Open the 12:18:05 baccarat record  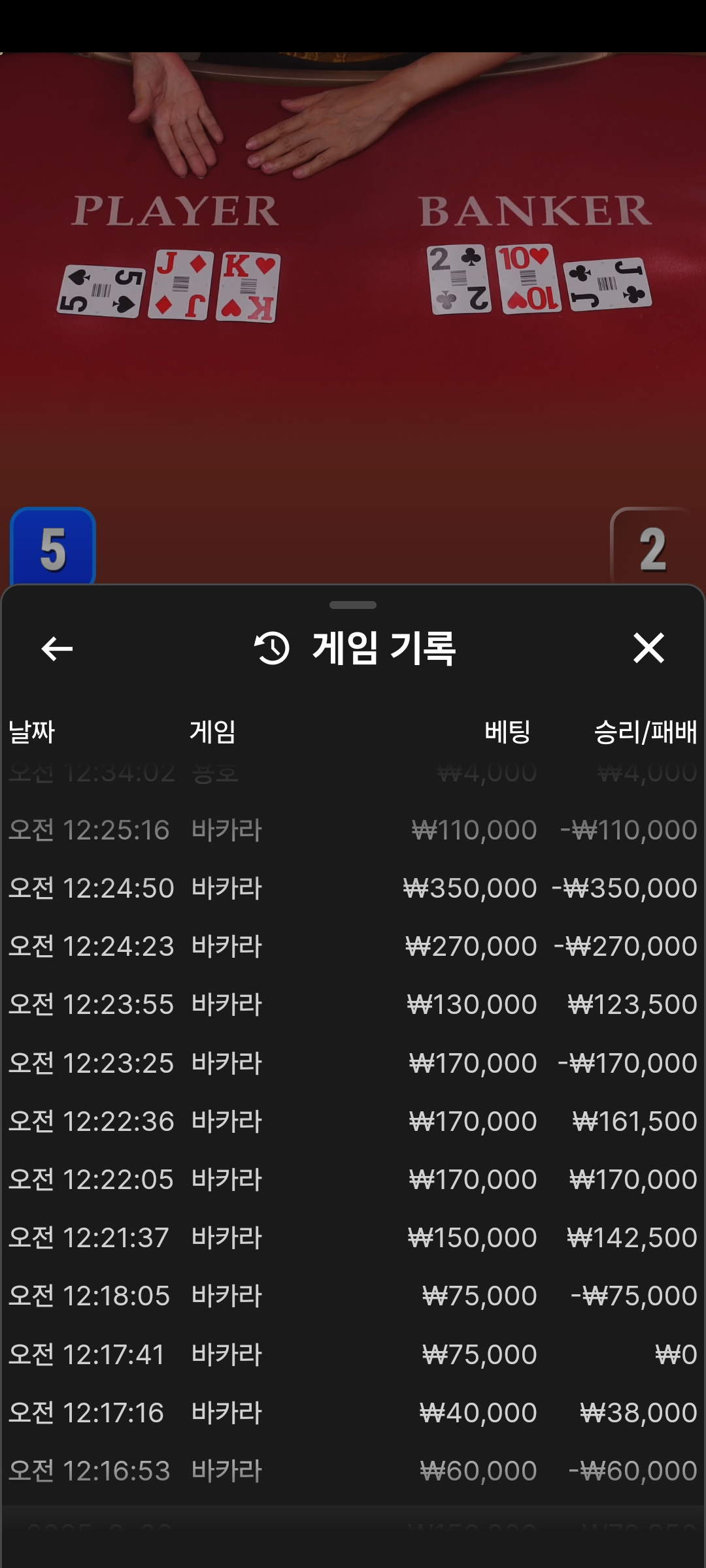[x=353, y=1296]
